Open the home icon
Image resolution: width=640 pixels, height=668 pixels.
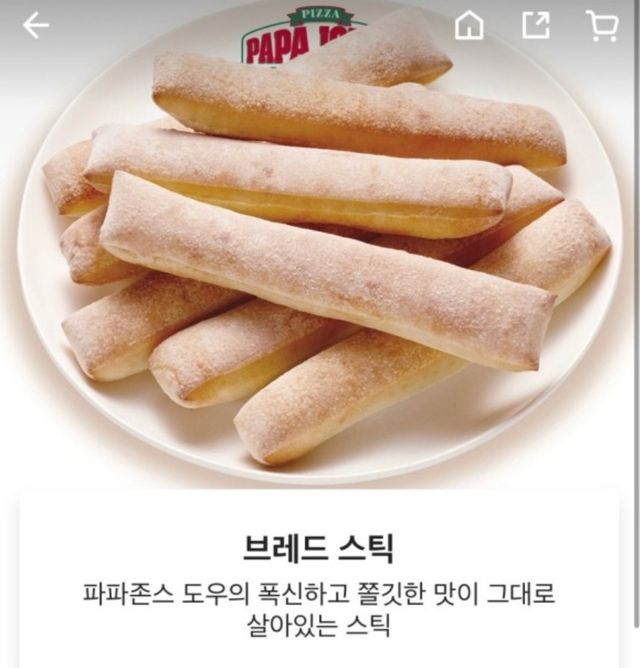click(469, 26)
